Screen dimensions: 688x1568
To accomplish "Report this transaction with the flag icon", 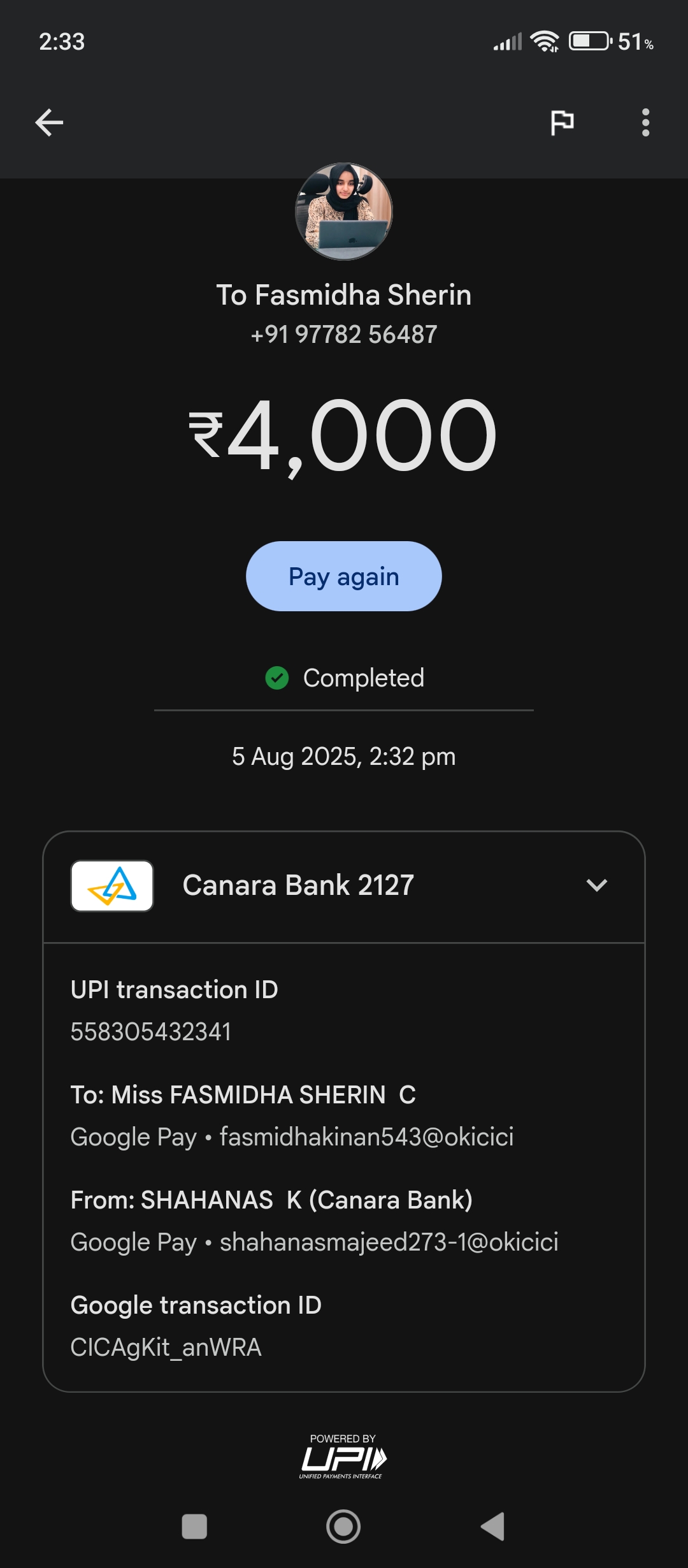I will coord(562,122).
